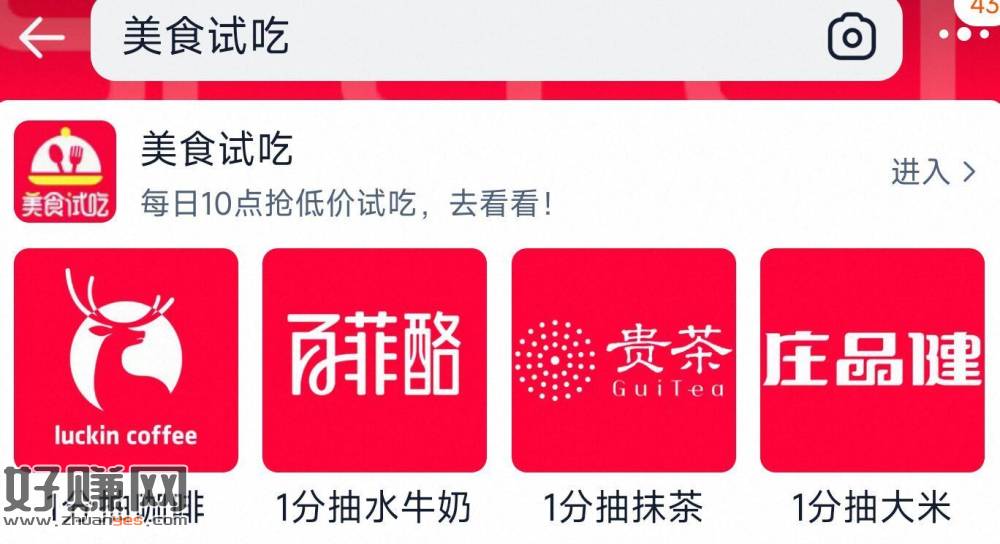This screenshot has height=544, width=1000.
Task: Select the 1分抽水牛奶 tile
Action: pos(374,360)
